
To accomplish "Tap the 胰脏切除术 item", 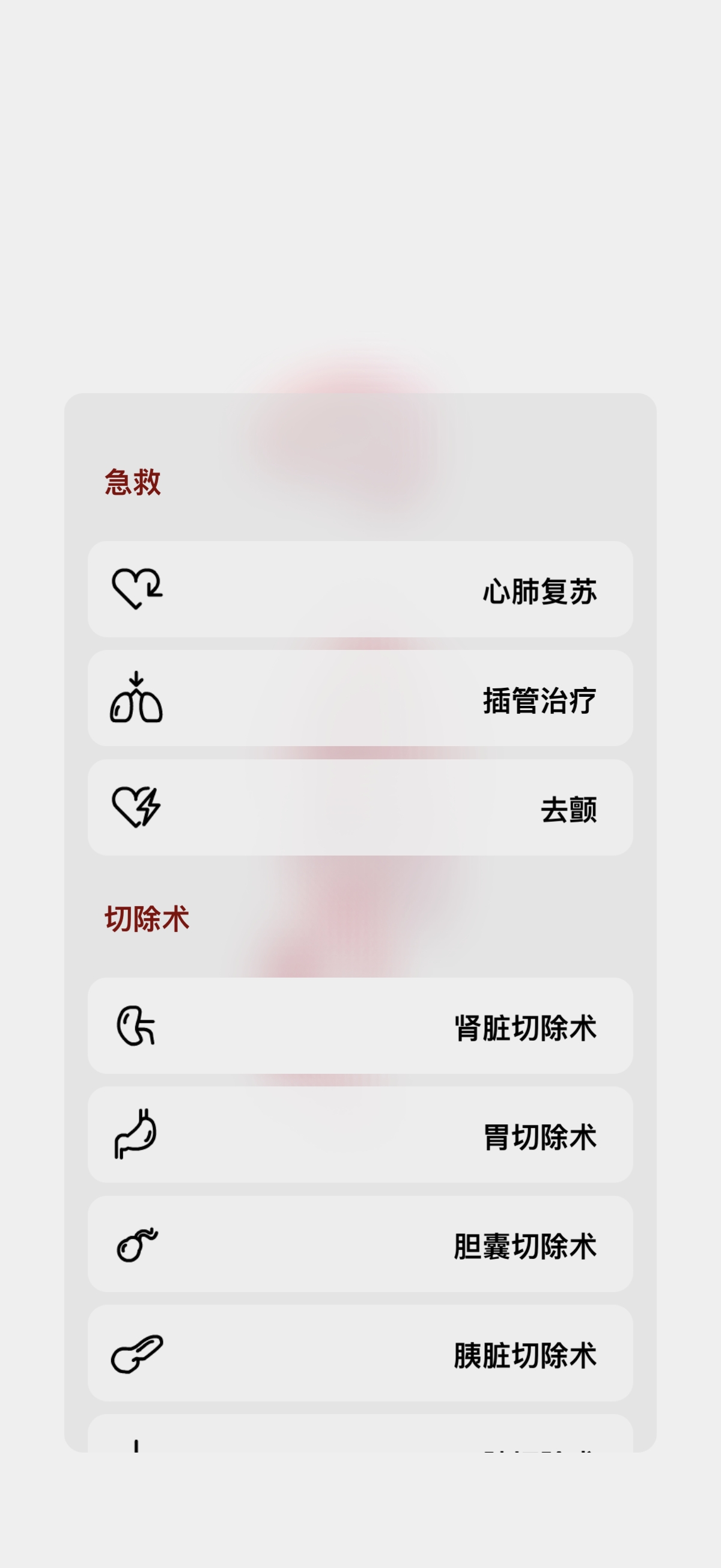I will tap(360, 1353).
